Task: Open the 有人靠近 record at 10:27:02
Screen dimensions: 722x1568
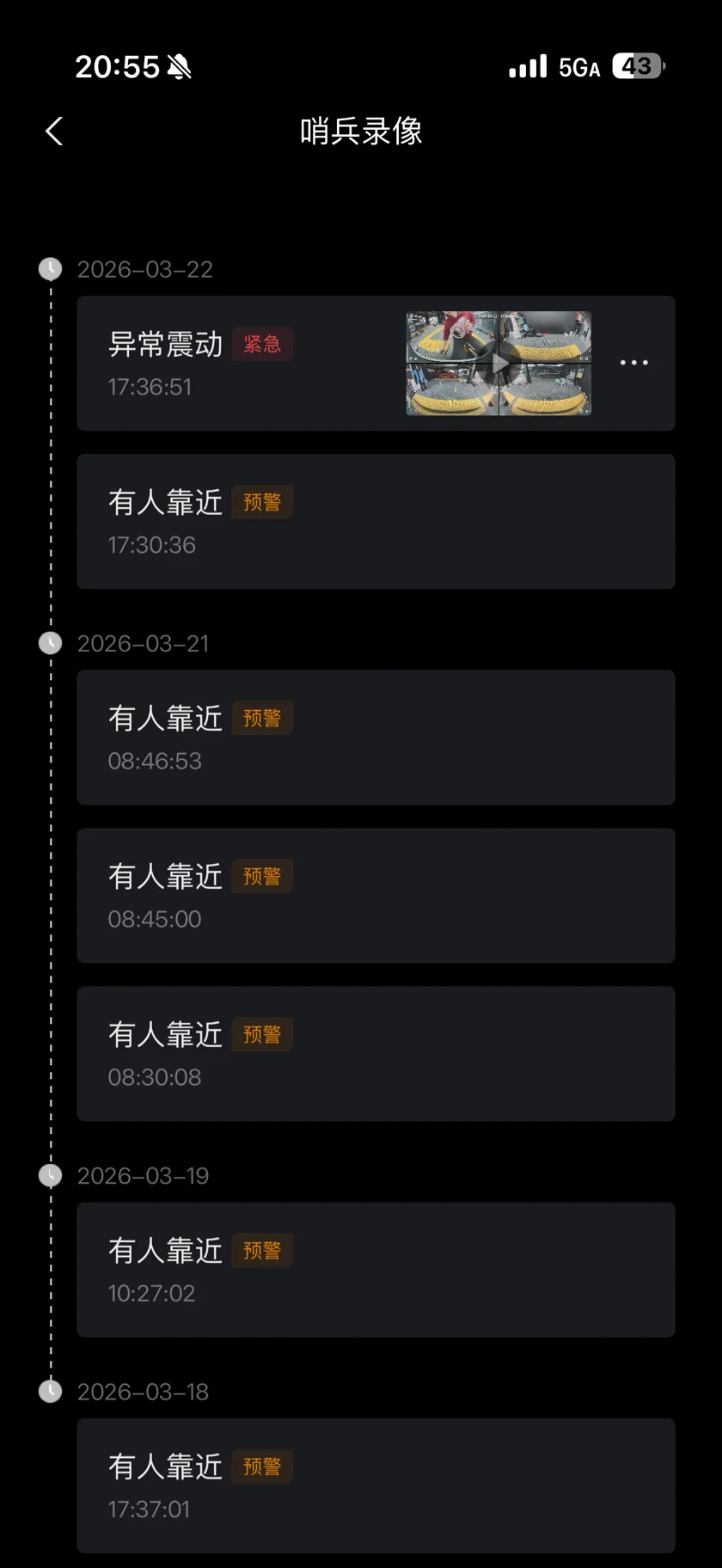Action: click(x=376, y=1270)
